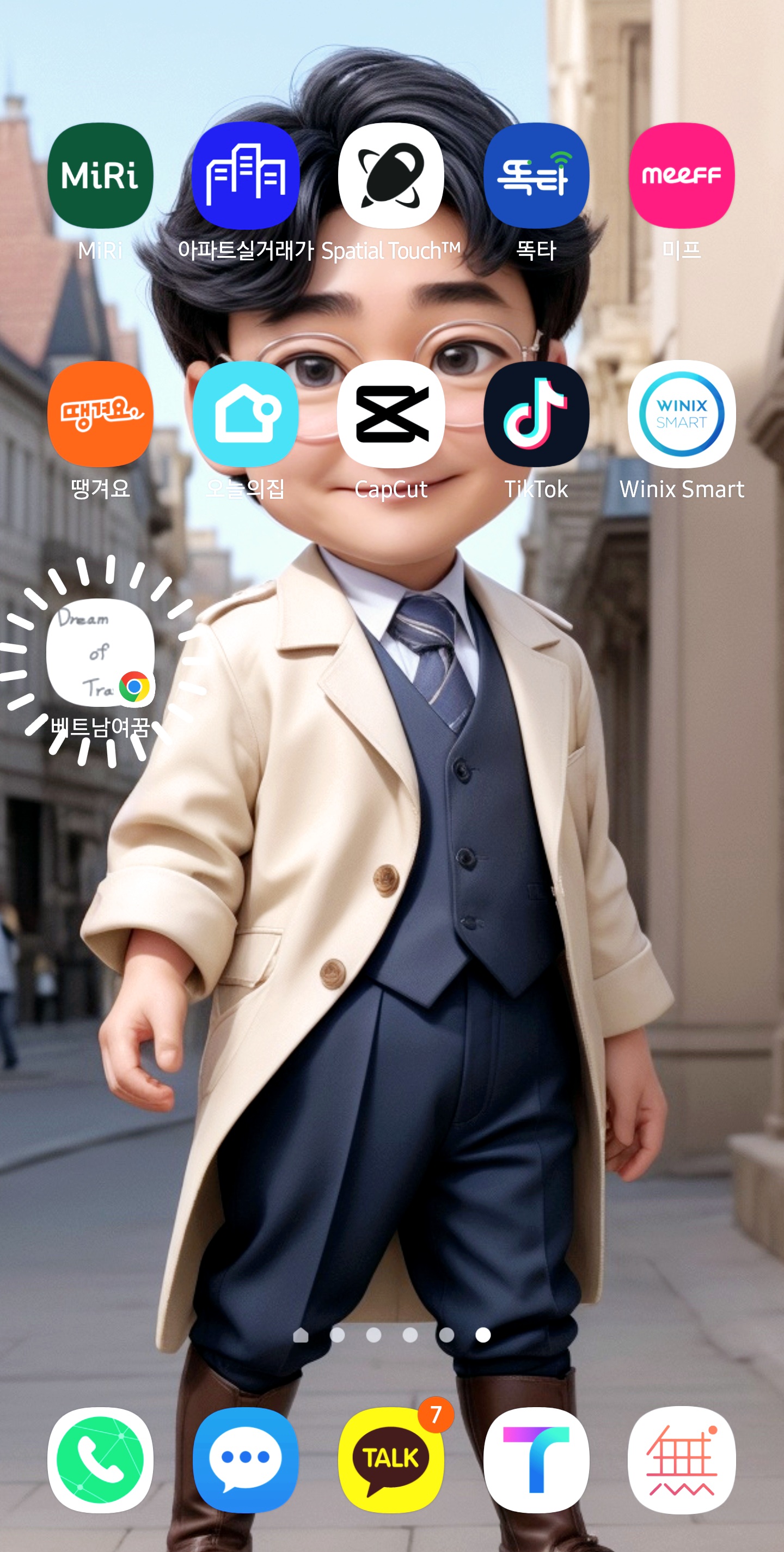Open CapCut video editor
The height and width of the screenshot is (1552, 784).
(391, 414)
